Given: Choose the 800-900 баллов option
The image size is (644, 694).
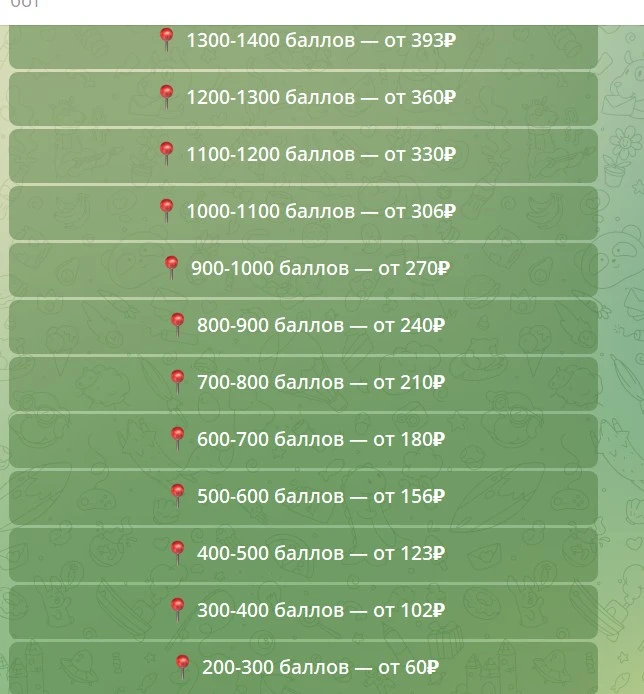Looking at the screenshot, I should (x=303, y=327).
